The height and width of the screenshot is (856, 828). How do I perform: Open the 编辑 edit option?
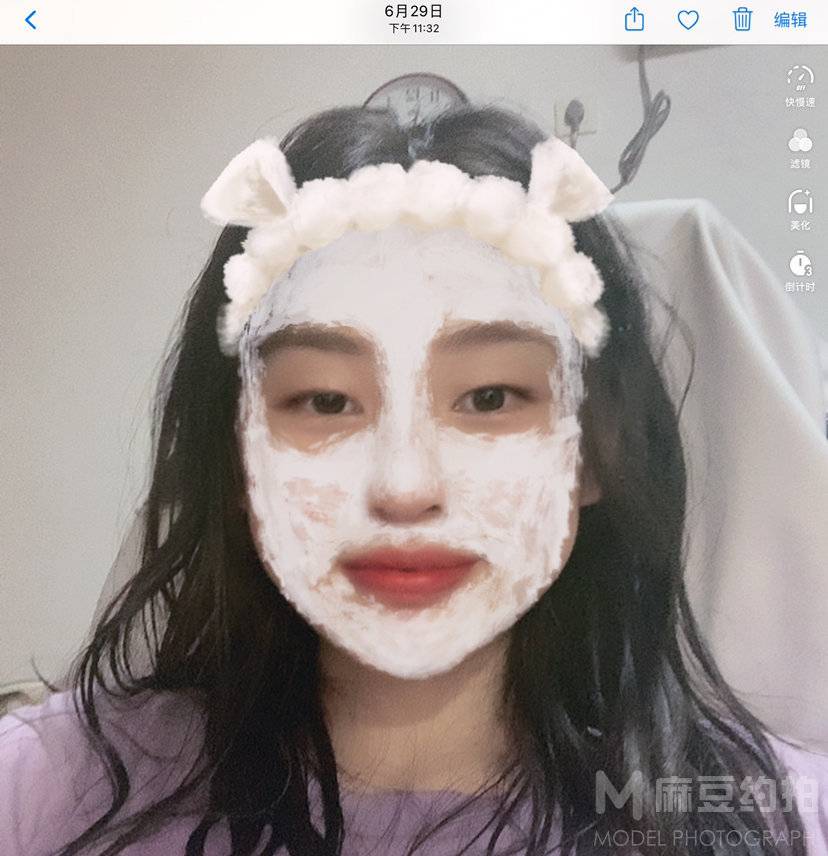[x=790, y=20]
